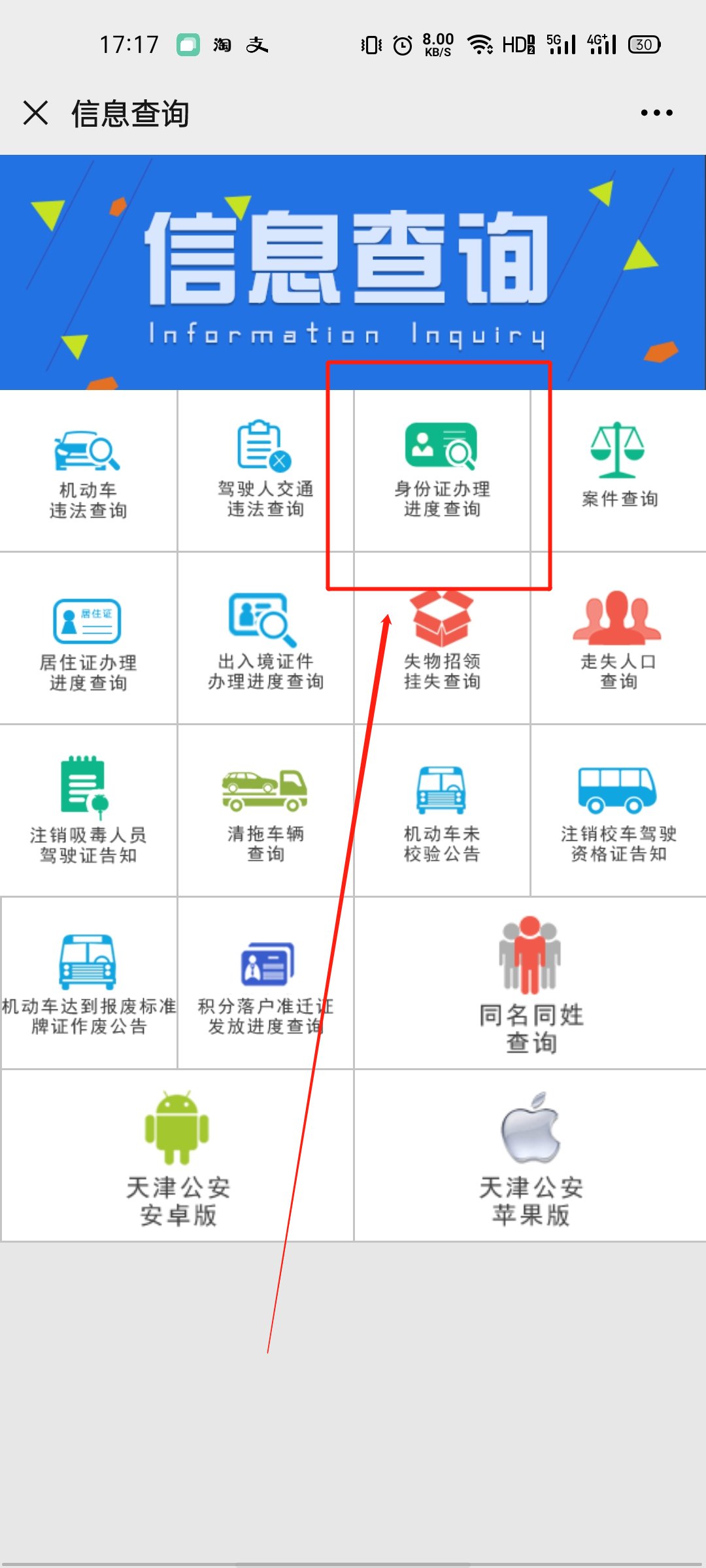Open the three-dot overflow menu
Screen dimensions: 706x1568
tap(656, 112)
